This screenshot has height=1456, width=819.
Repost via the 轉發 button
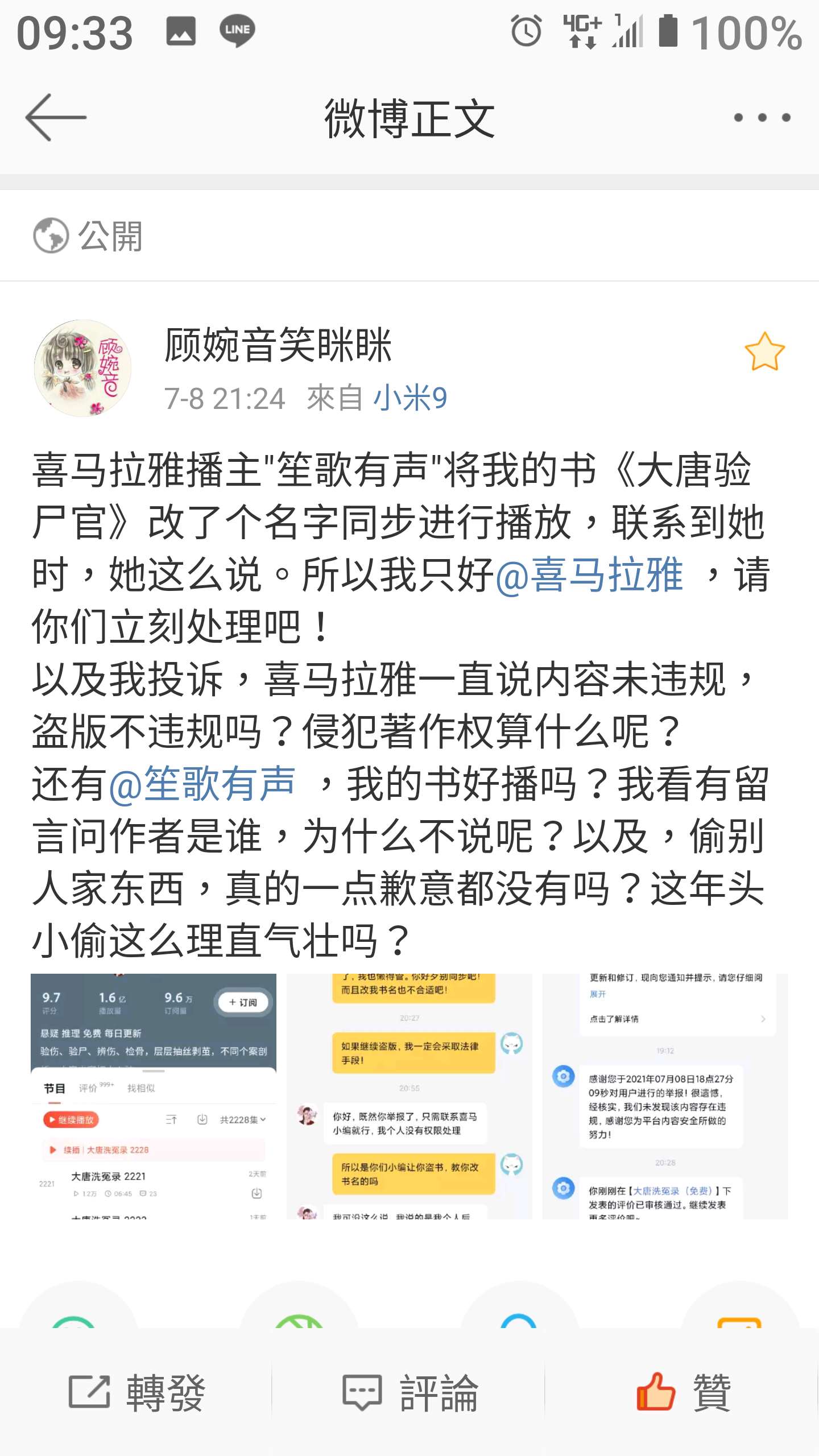(136, 1392)
